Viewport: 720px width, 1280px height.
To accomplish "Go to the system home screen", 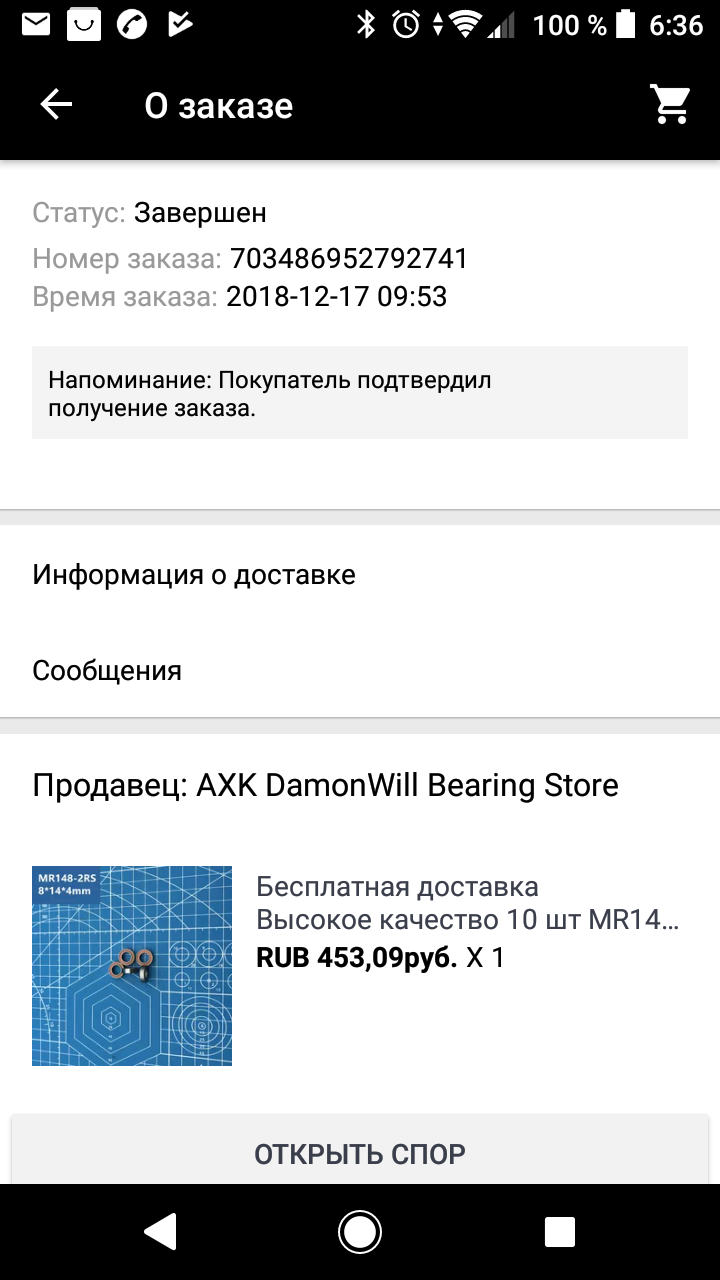I will point(360,1232).
